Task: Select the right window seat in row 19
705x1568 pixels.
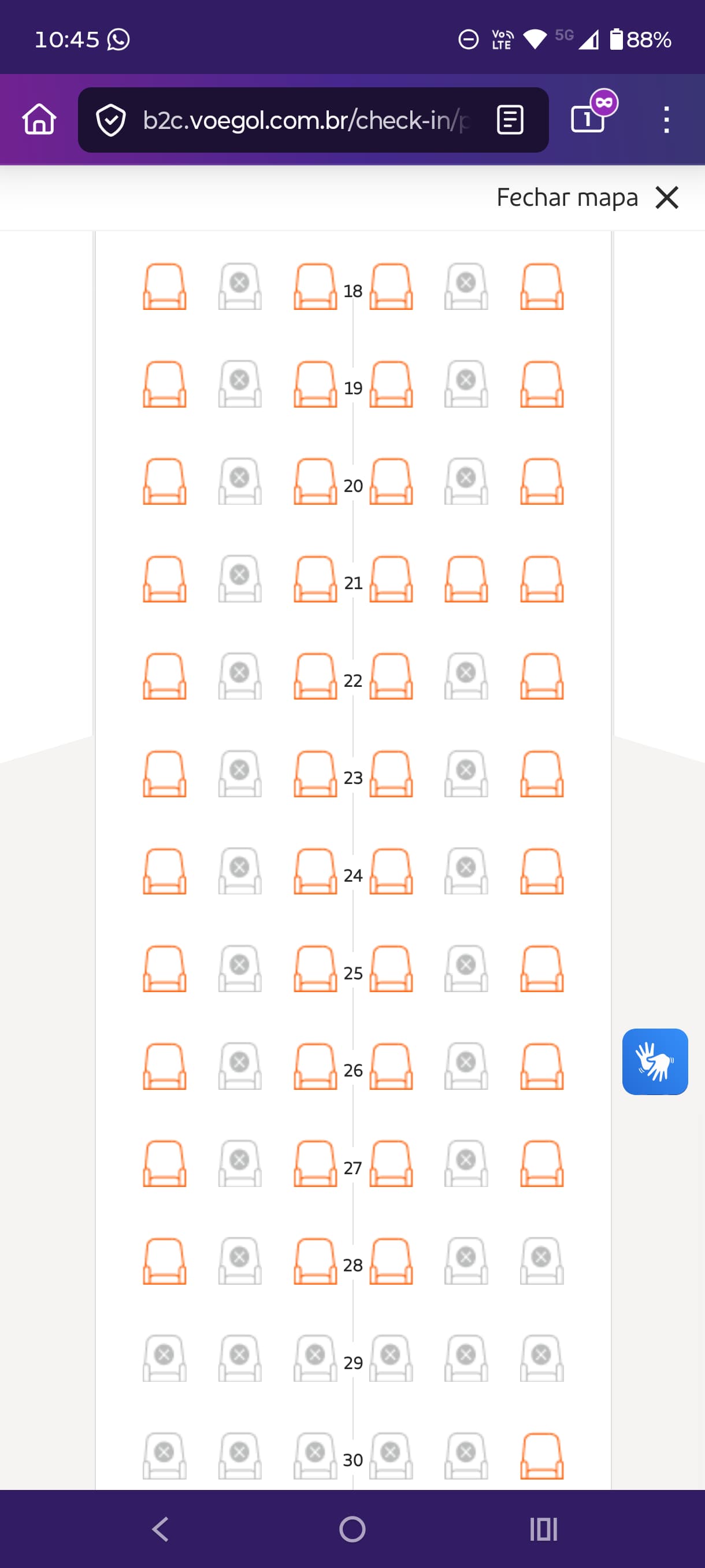Action: 541,383
